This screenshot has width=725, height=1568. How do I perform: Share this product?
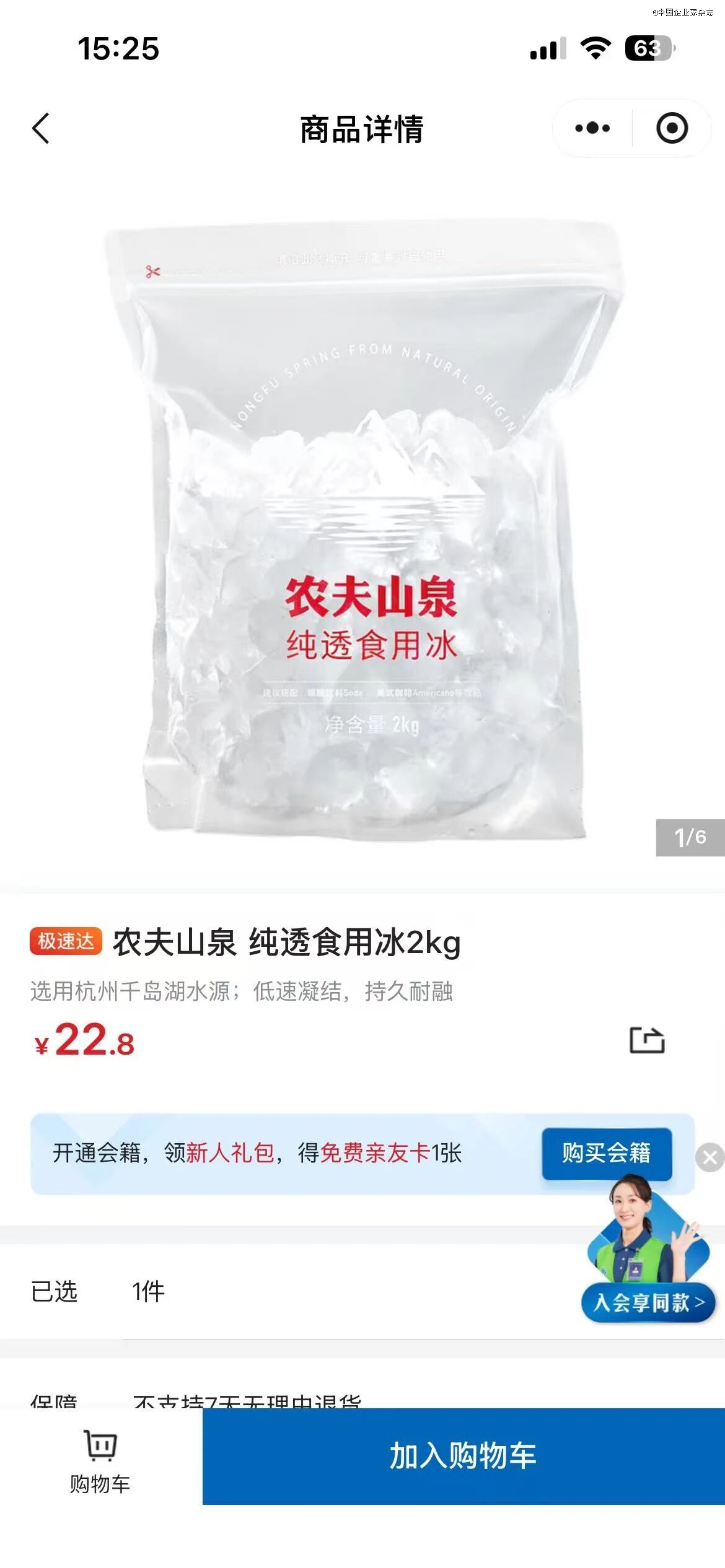[647, 1040]
